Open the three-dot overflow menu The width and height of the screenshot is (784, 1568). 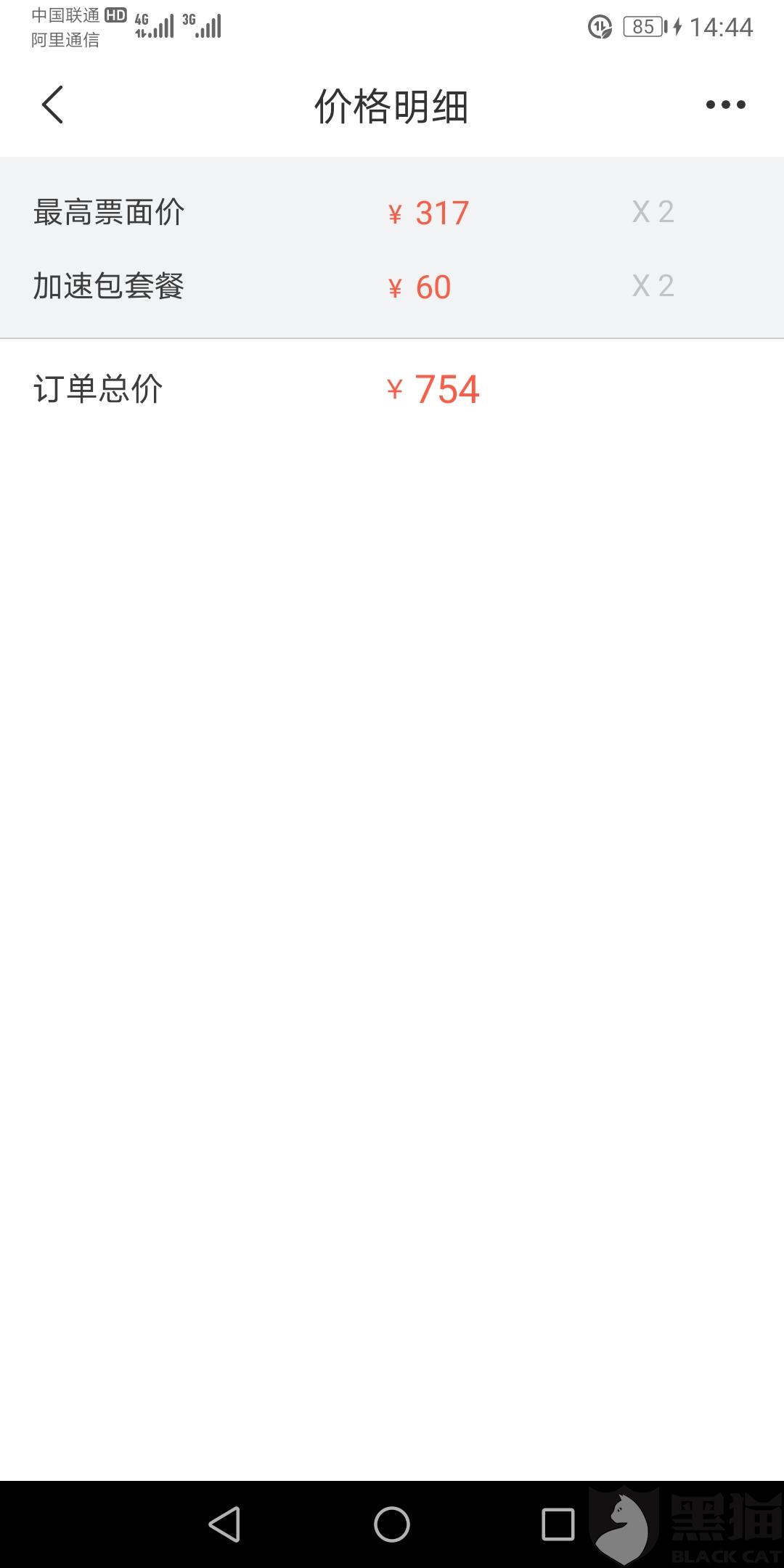click(725, 105)
